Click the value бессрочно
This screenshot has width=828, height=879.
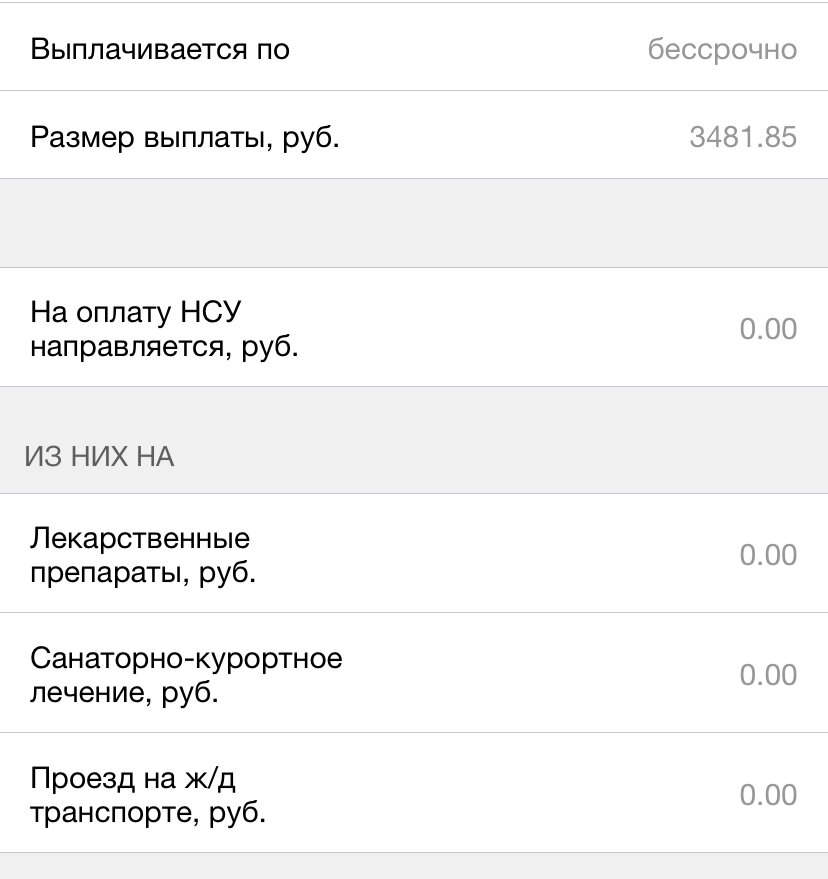(722, 47)
